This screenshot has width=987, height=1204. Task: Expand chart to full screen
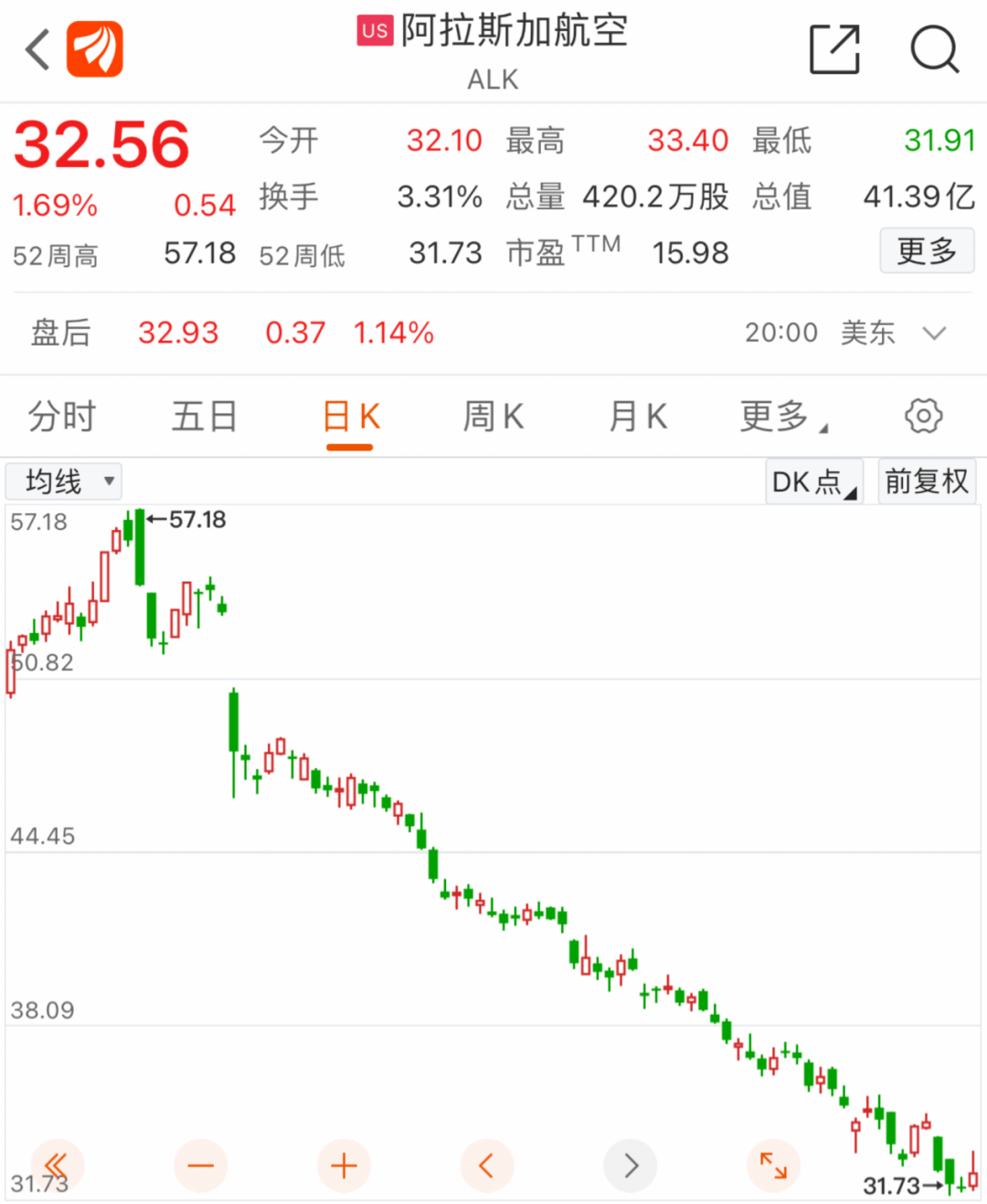(x=773, y=1166)
